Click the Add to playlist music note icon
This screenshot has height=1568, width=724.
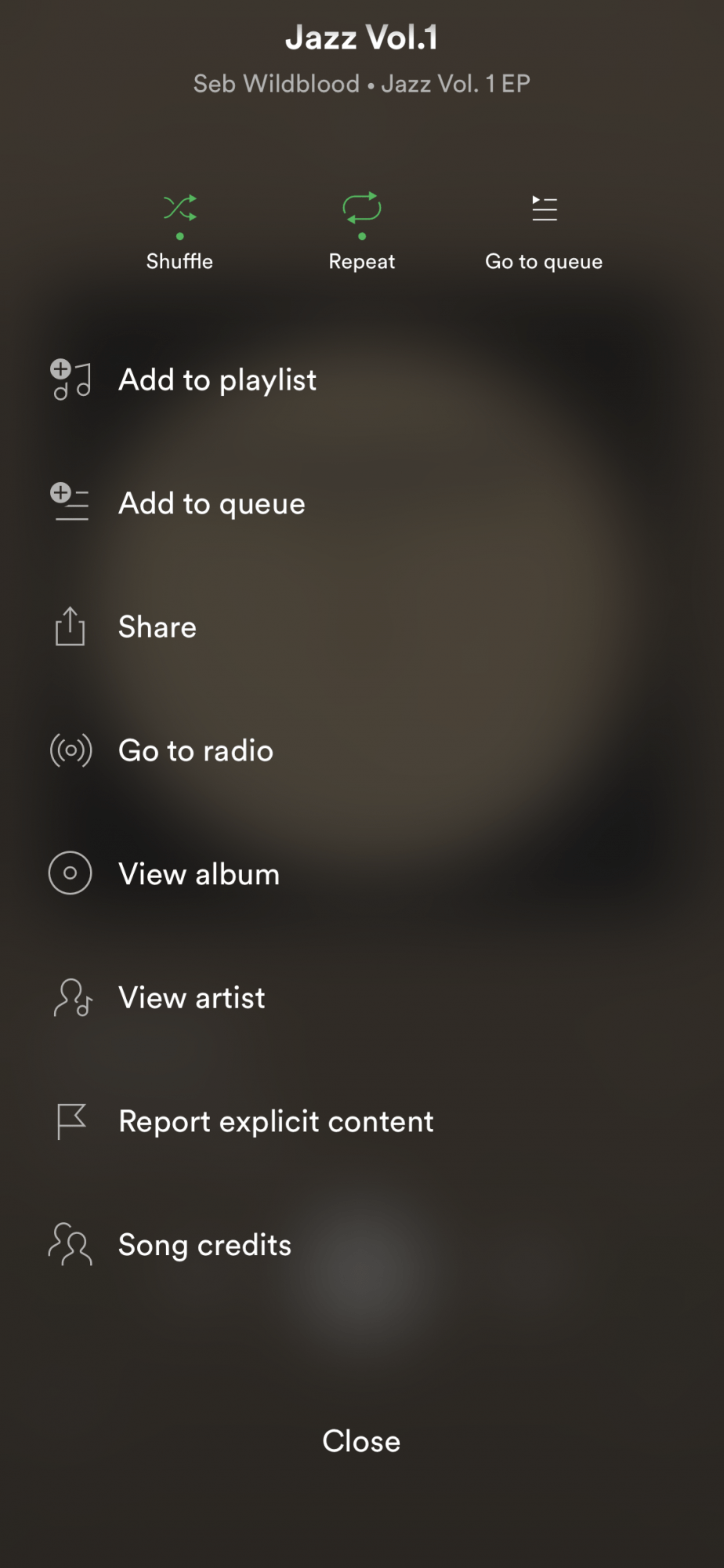click(x=71, y=380)
